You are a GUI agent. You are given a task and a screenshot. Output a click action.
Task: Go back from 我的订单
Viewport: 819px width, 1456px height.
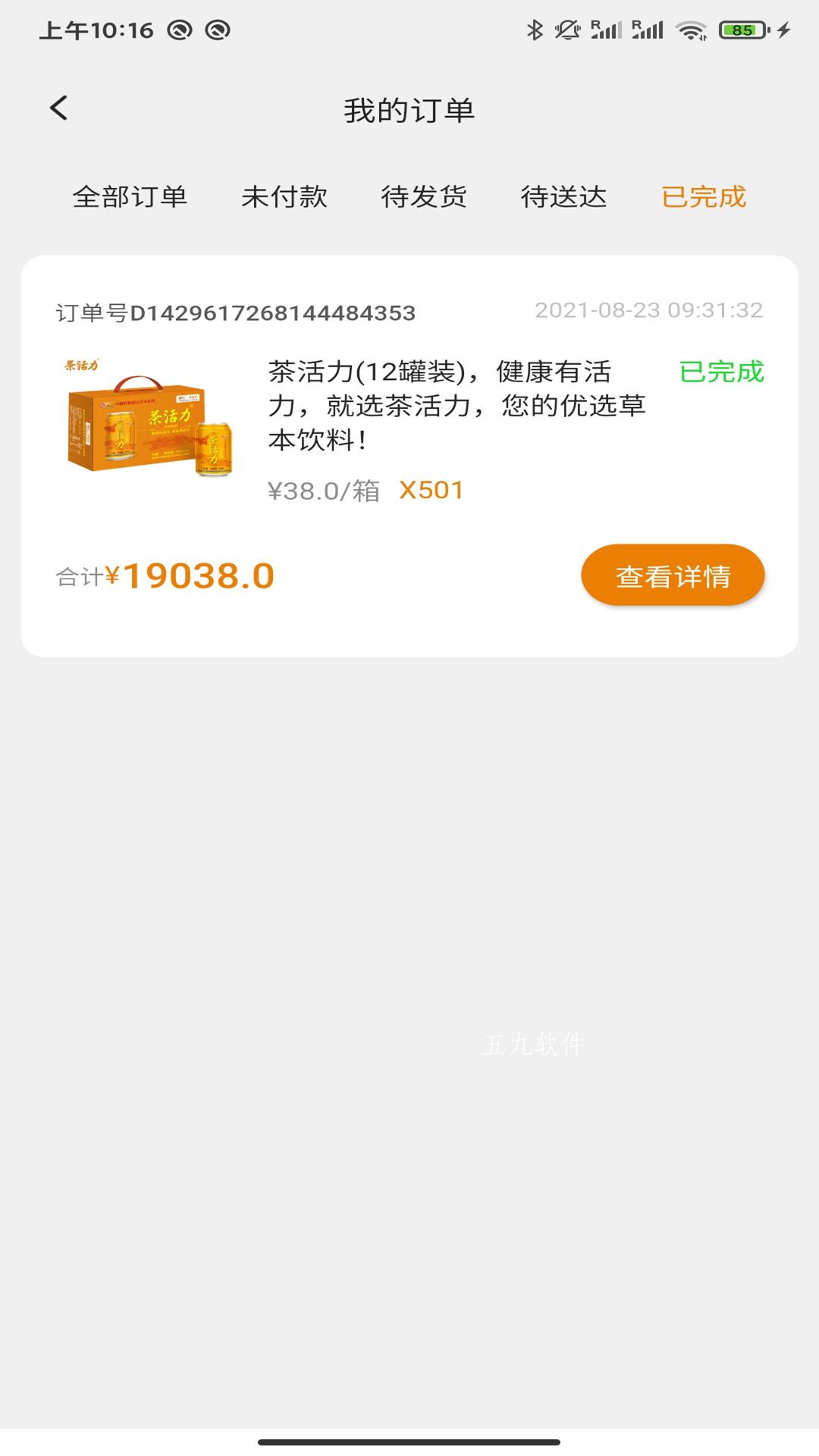(x=59, y=108)
